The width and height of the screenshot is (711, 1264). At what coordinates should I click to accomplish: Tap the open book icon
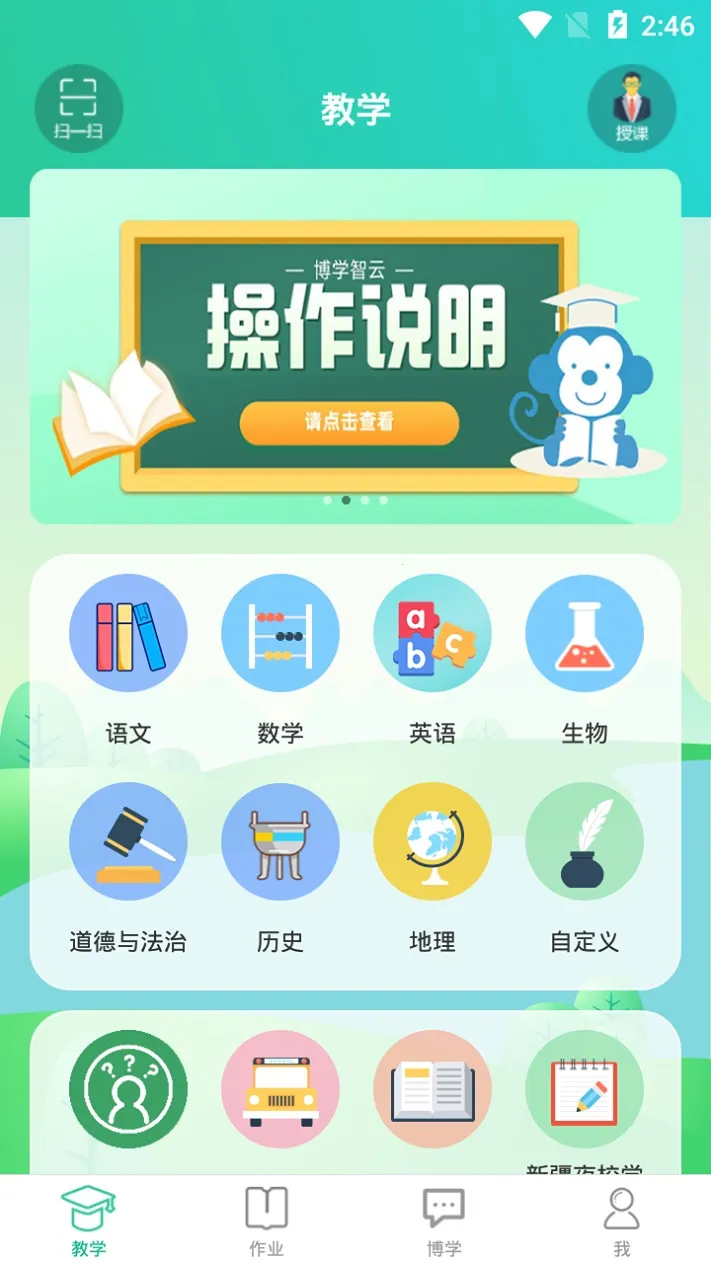[432, 1089]
